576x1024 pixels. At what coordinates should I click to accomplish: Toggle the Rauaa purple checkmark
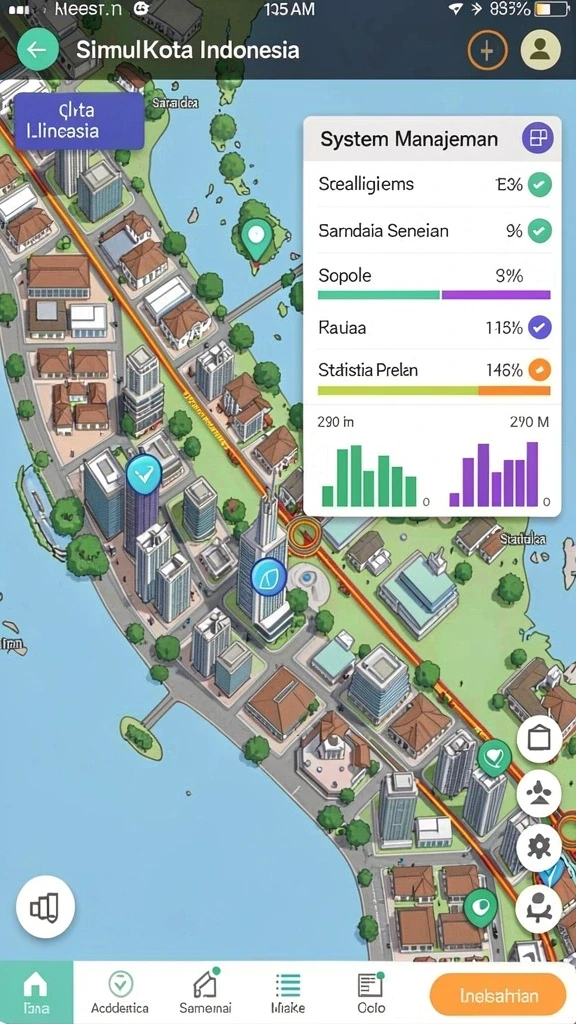[539, 327]
